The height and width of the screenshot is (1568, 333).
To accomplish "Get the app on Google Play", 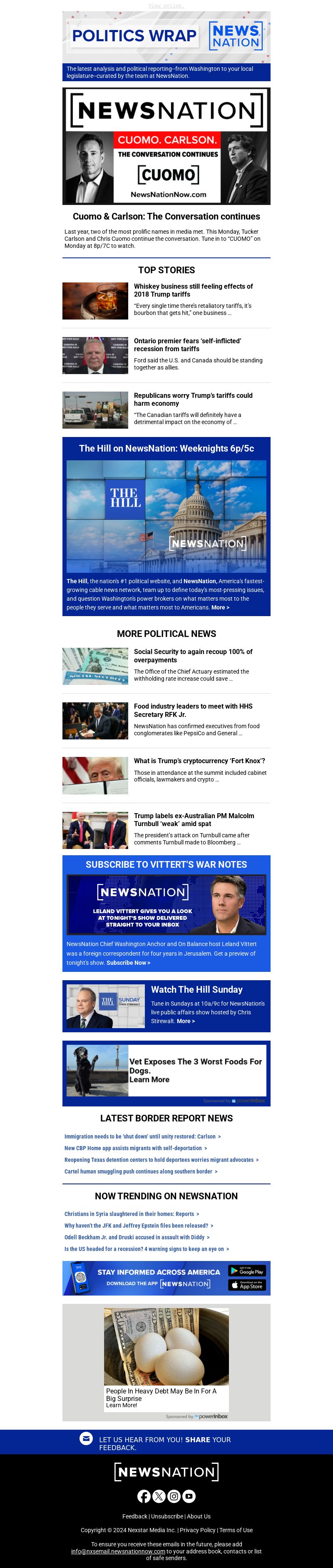I will point(247,1271).
